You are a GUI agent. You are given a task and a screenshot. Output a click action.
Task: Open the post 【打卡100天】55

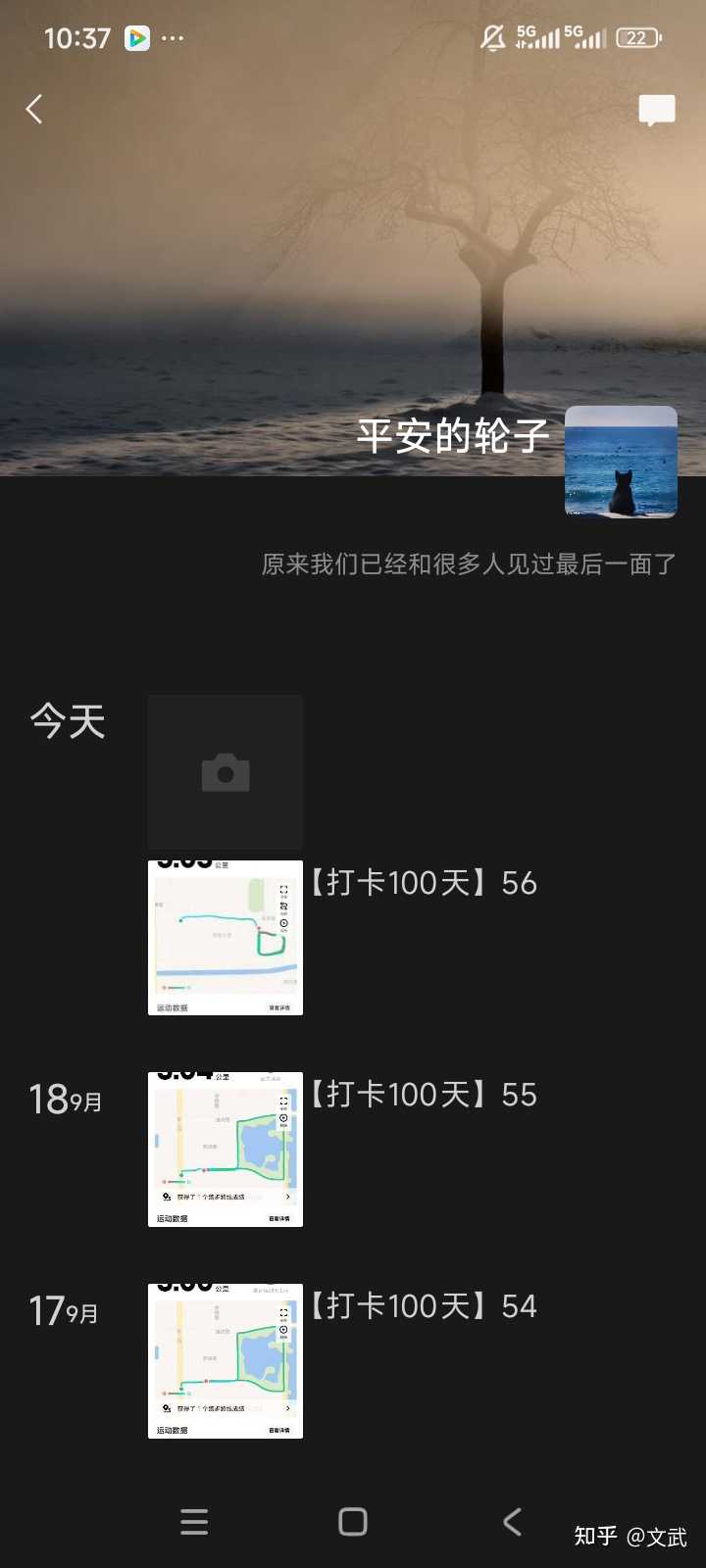pyautogui.click(x=424, y=1095)
